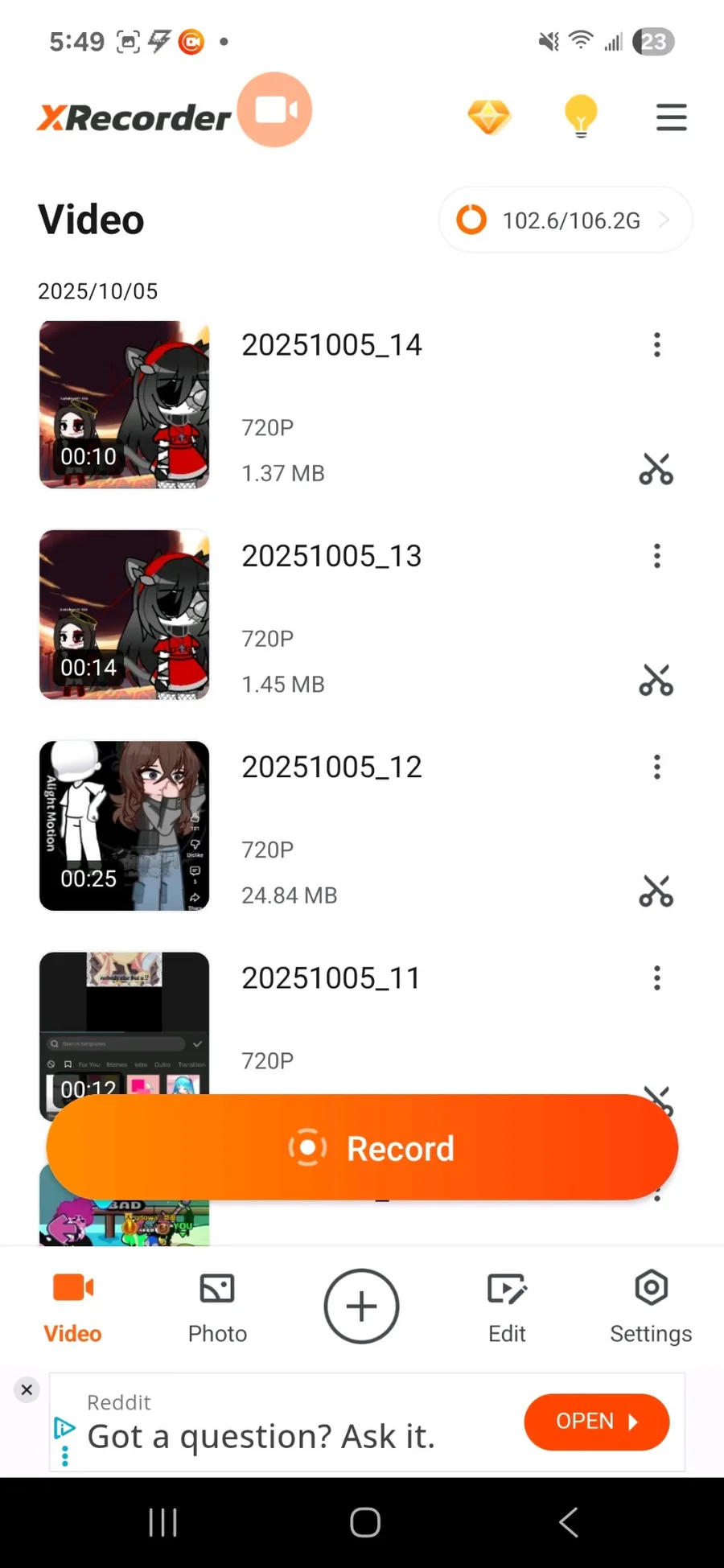
Task: Trim video 20251005_12 with scissors
Action: tap(656, 891)
